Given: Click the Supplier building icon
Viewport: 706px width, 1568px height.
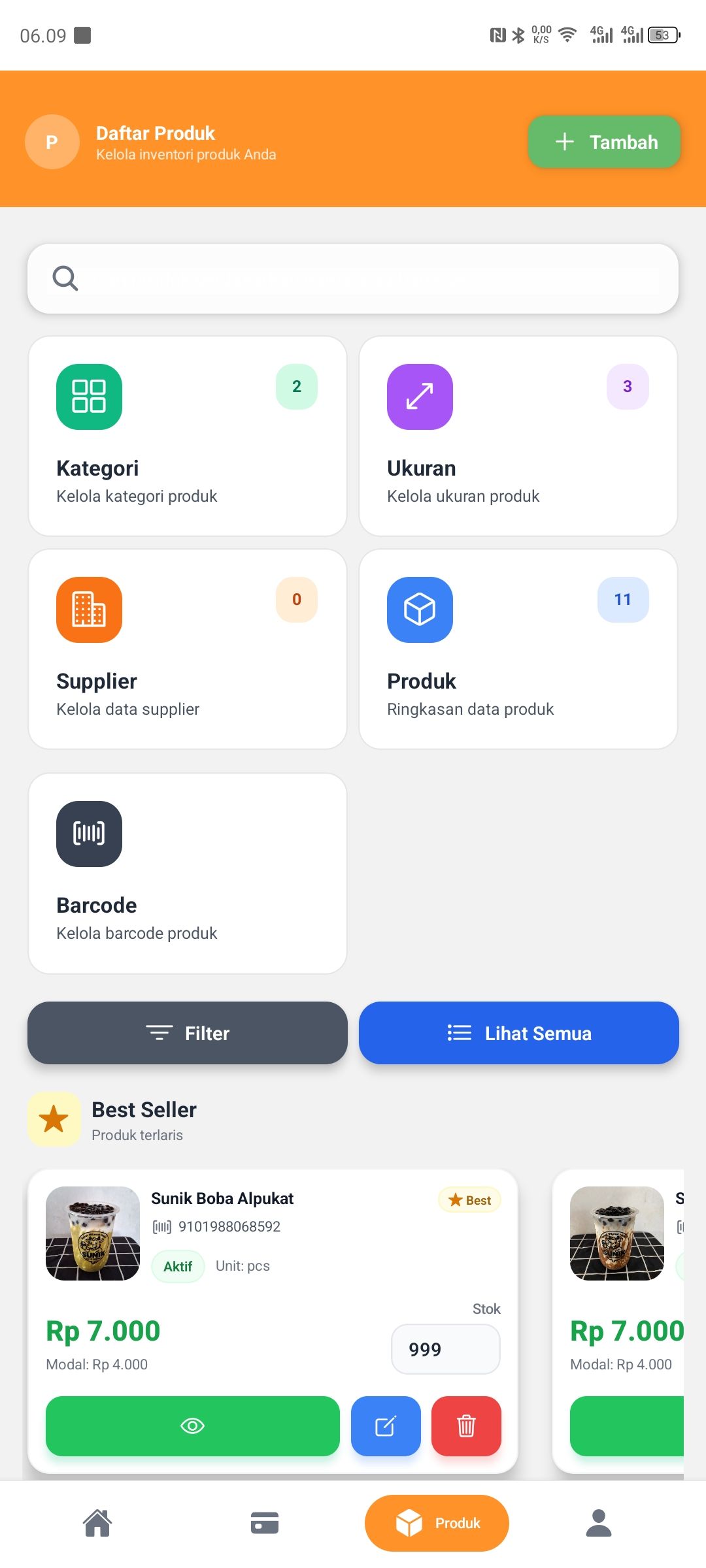Looking at the screenshot, I should (89, 609).
